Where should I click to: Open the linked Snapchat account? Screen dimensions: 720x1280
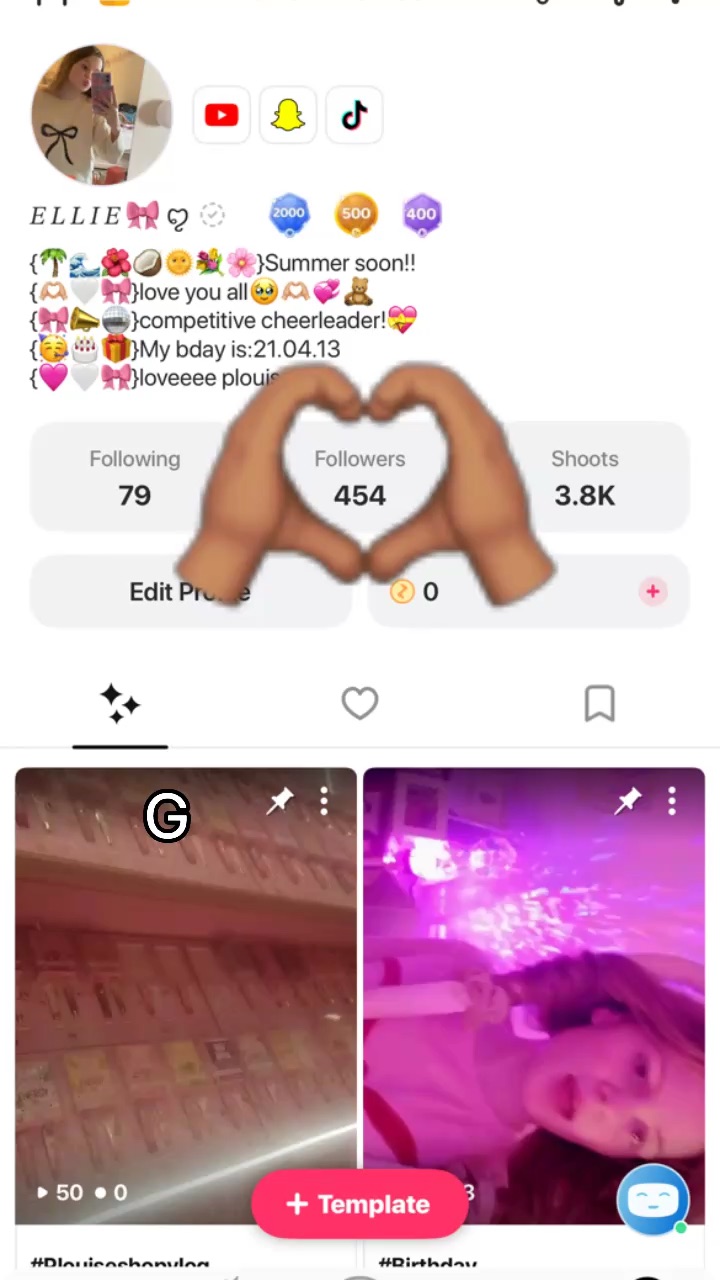coord(288,116)
